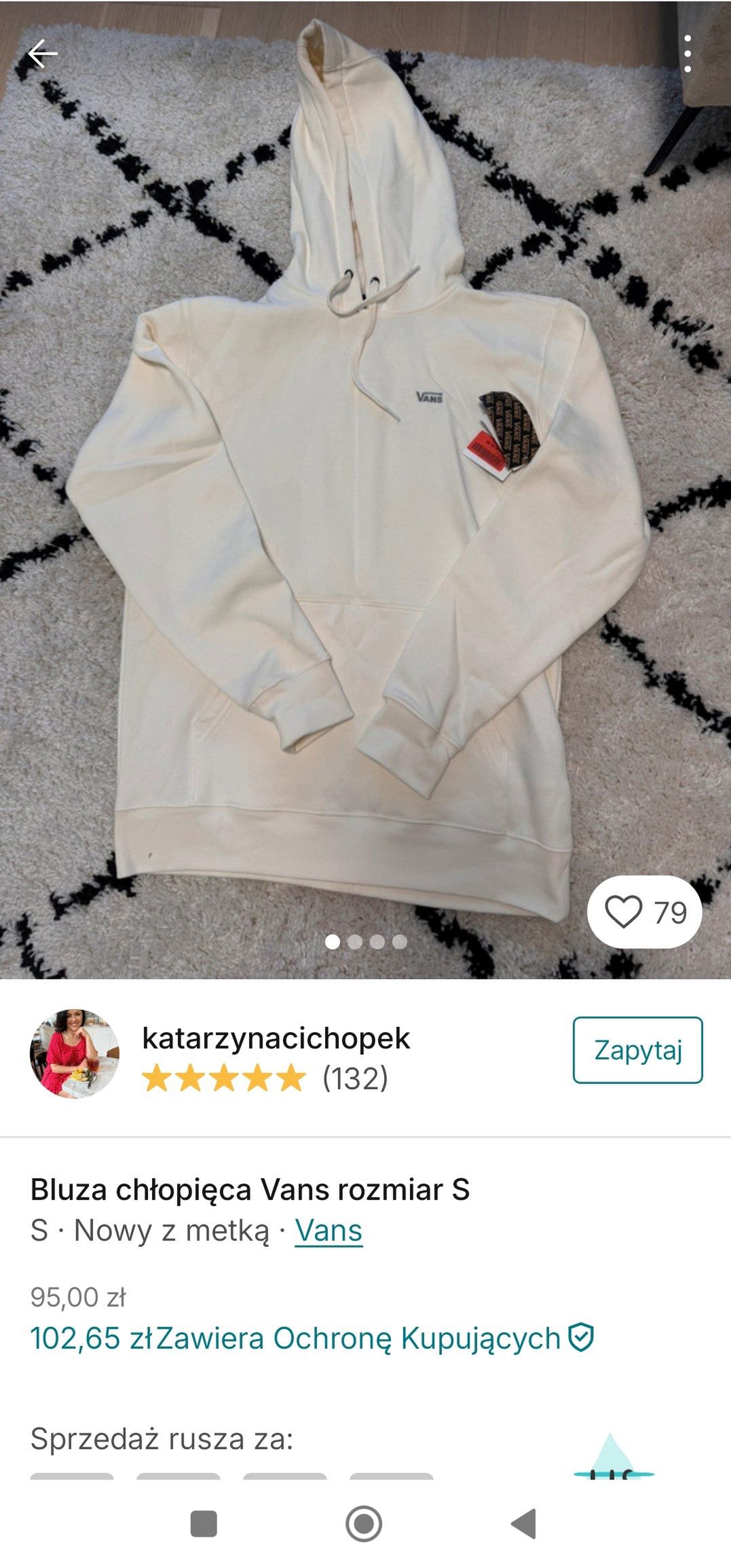Viewport: 731px width, 1568px height.
Task: Open katarzynacichopek's seller profile
Action: [275, 1038]
